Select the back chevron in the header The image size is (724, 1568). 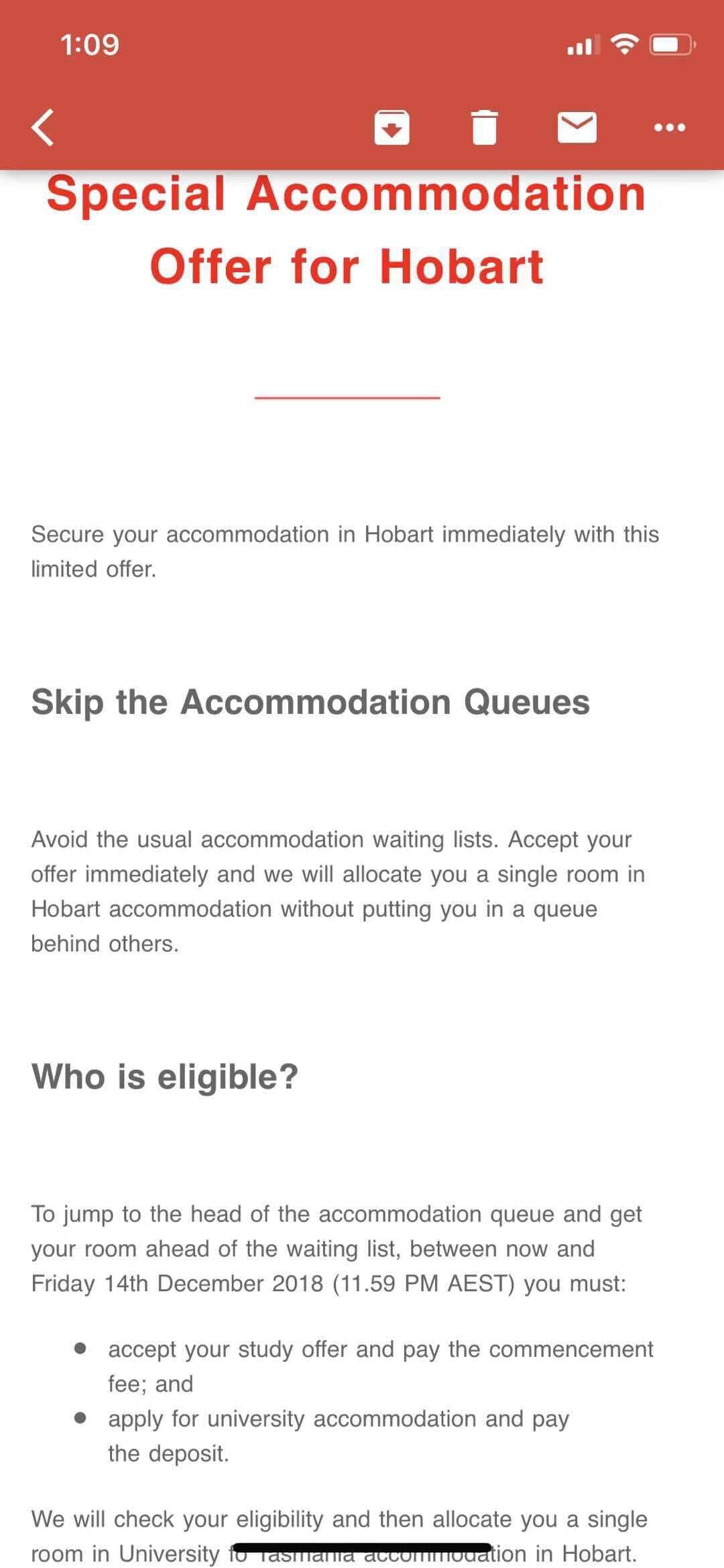tap(42, 127)
